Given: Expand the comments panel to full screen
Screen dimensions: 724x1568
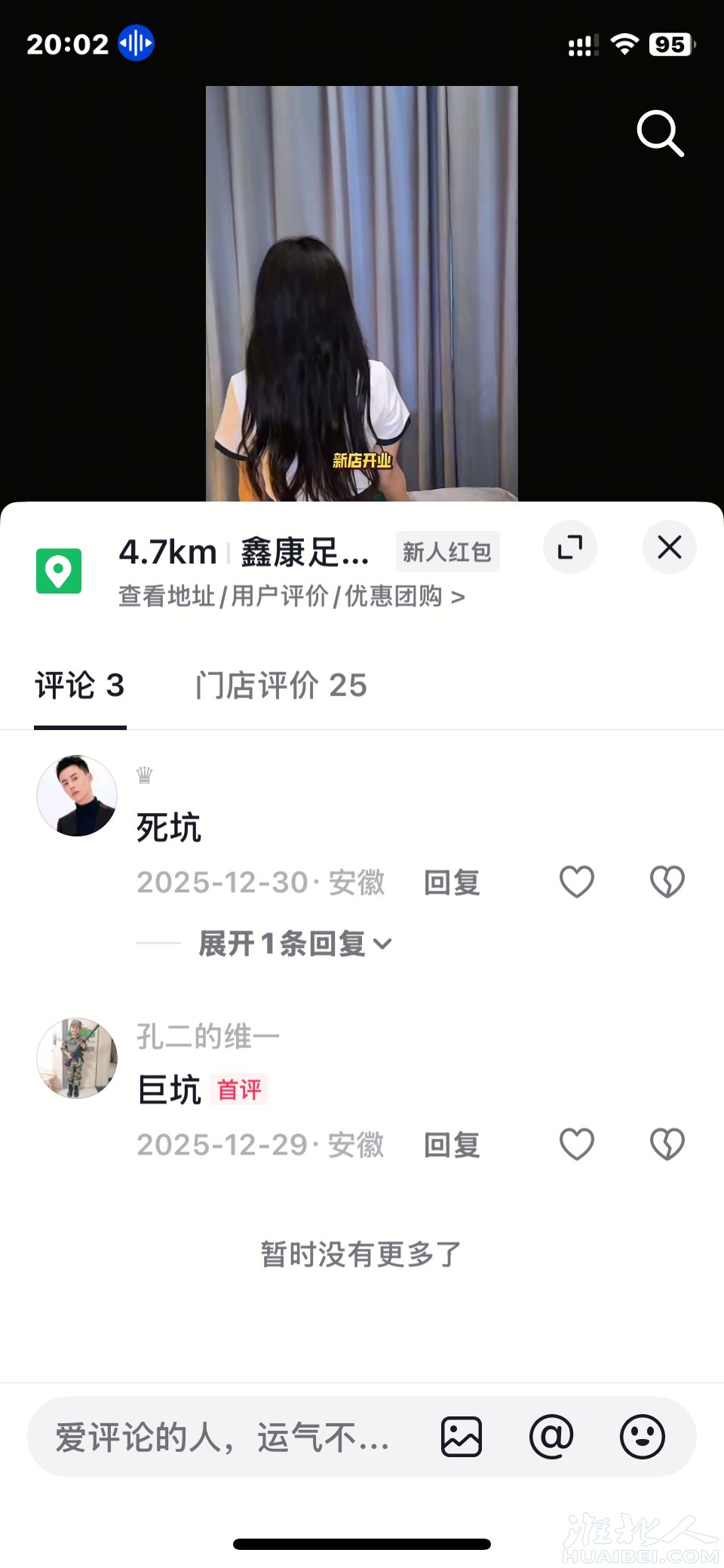Looking at the screenshot, I should click(x=570, y=547).
